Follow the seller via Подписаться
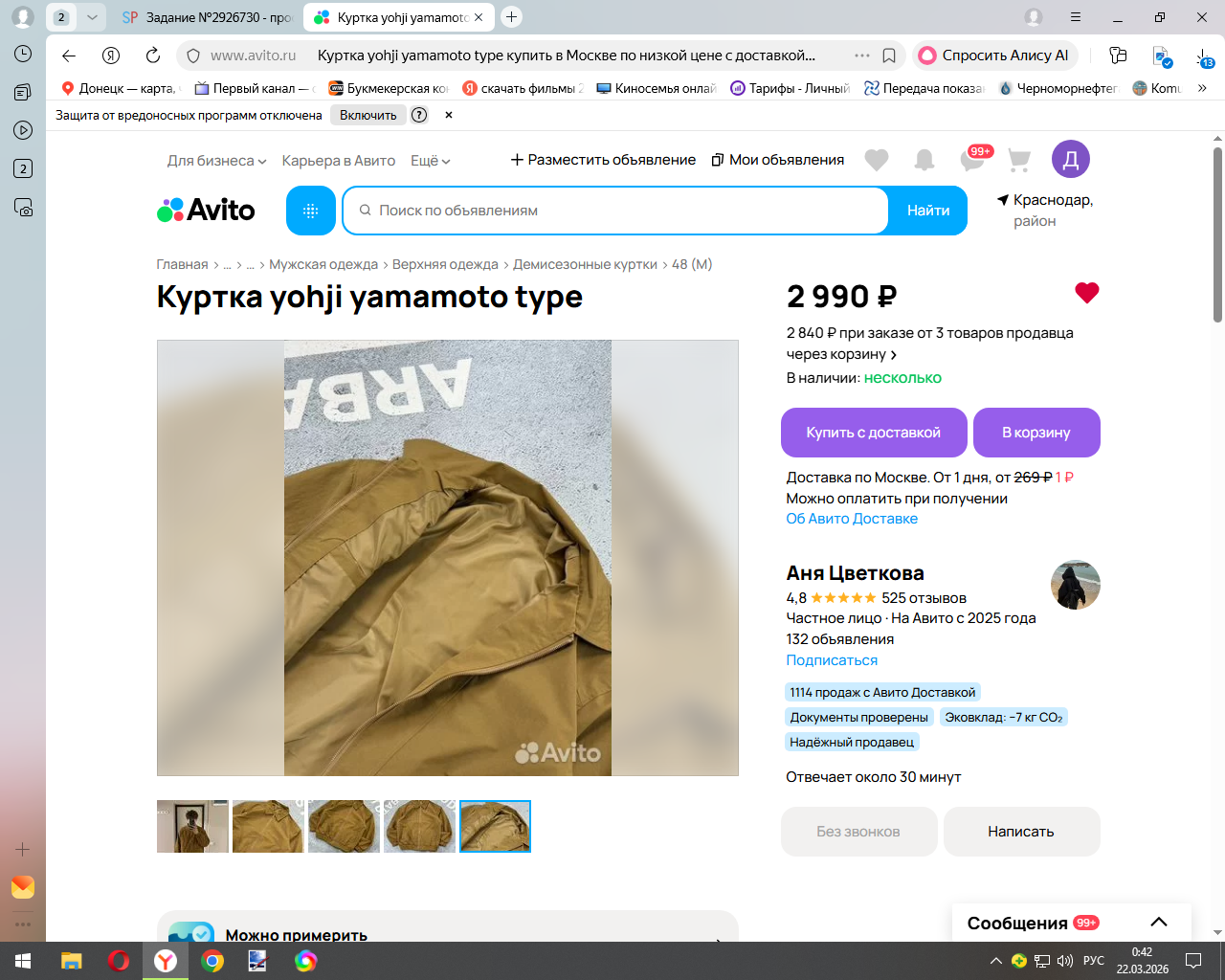This screenshot has width=1225, height=980. coord(831,660)
